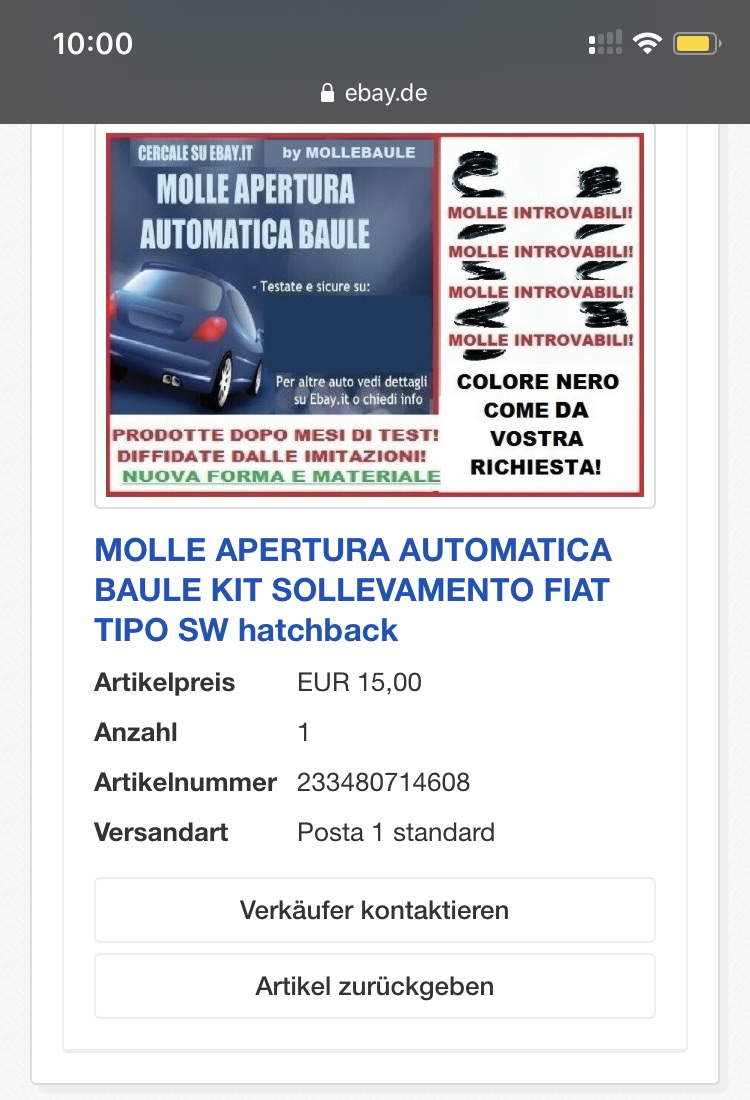Screen dimensions: 750x1100
Task: Open the MOLLE APERTURA AUTOMATICA BAULE item title link
Action: (352, 590)
